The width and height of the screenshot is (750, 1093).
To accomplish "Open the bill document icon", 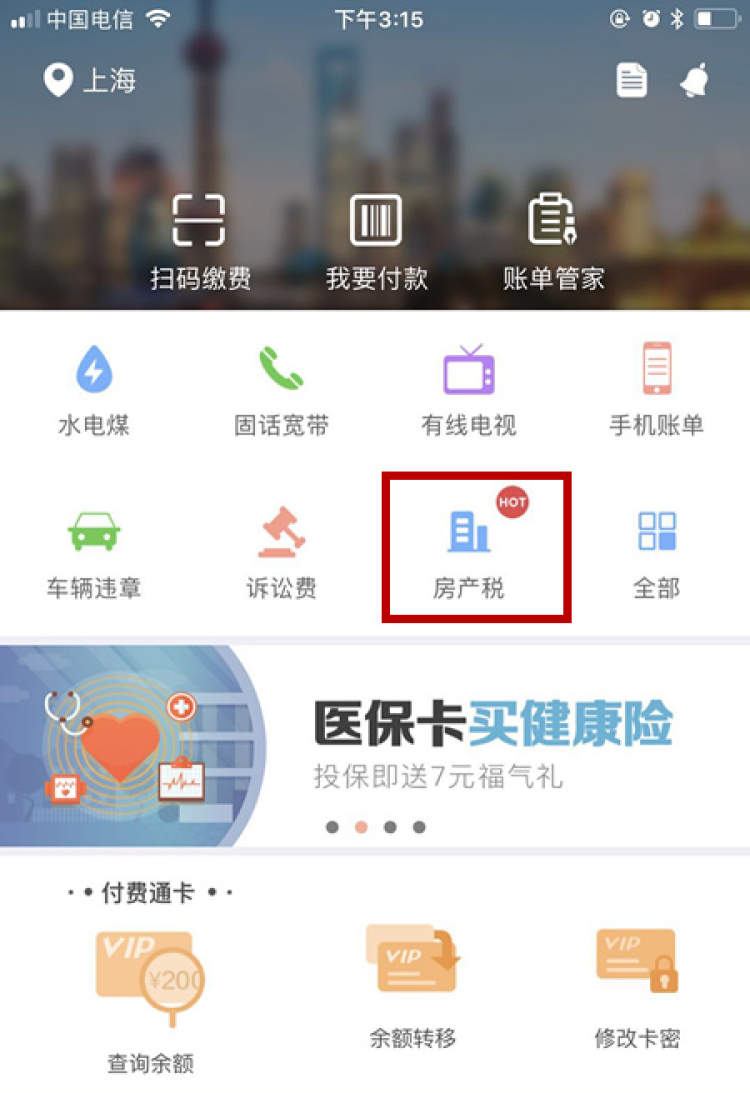I will (631, 81).
